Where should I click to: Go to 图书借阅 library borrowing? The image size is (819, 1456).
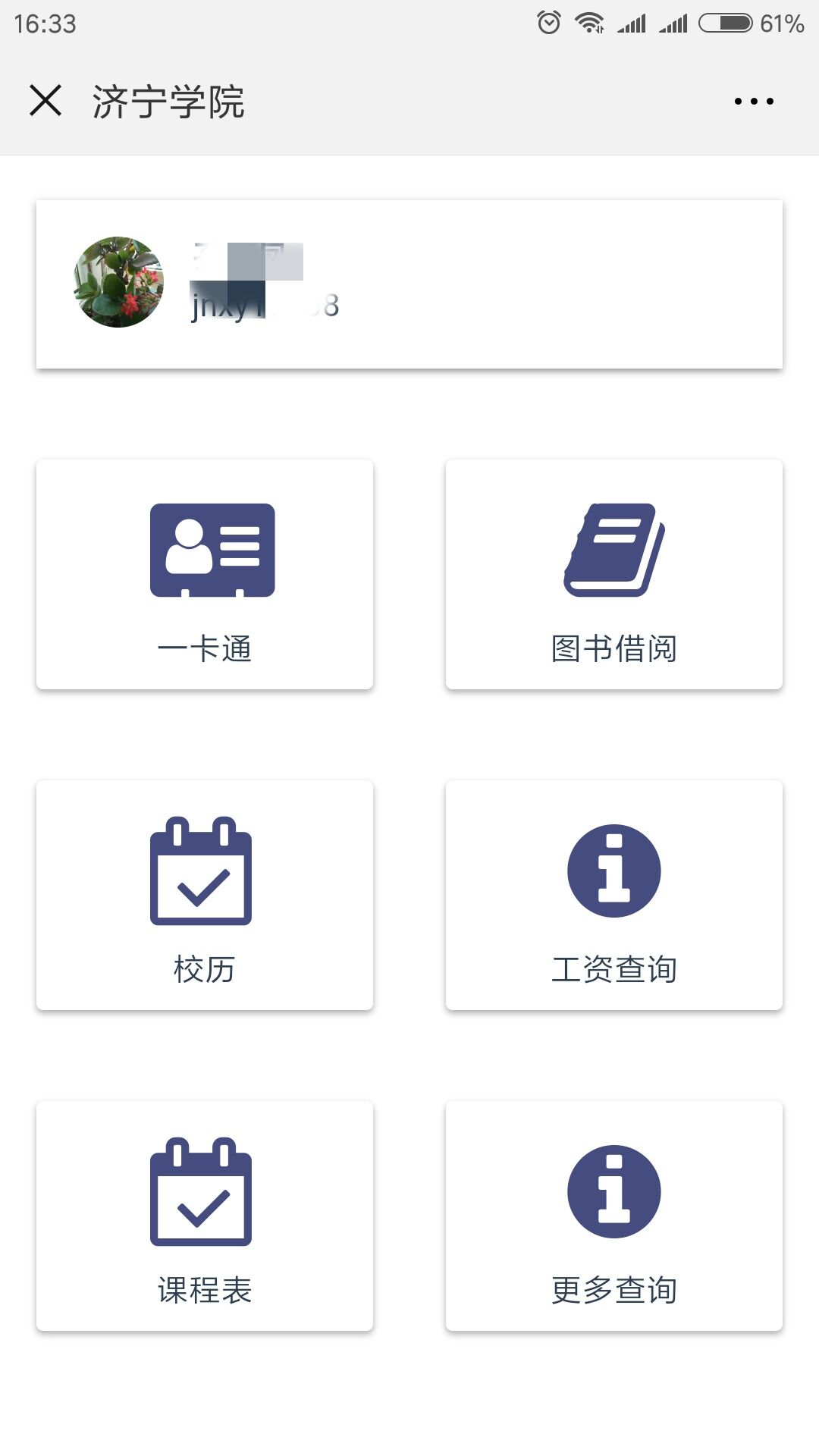click(x=614, y=574)
